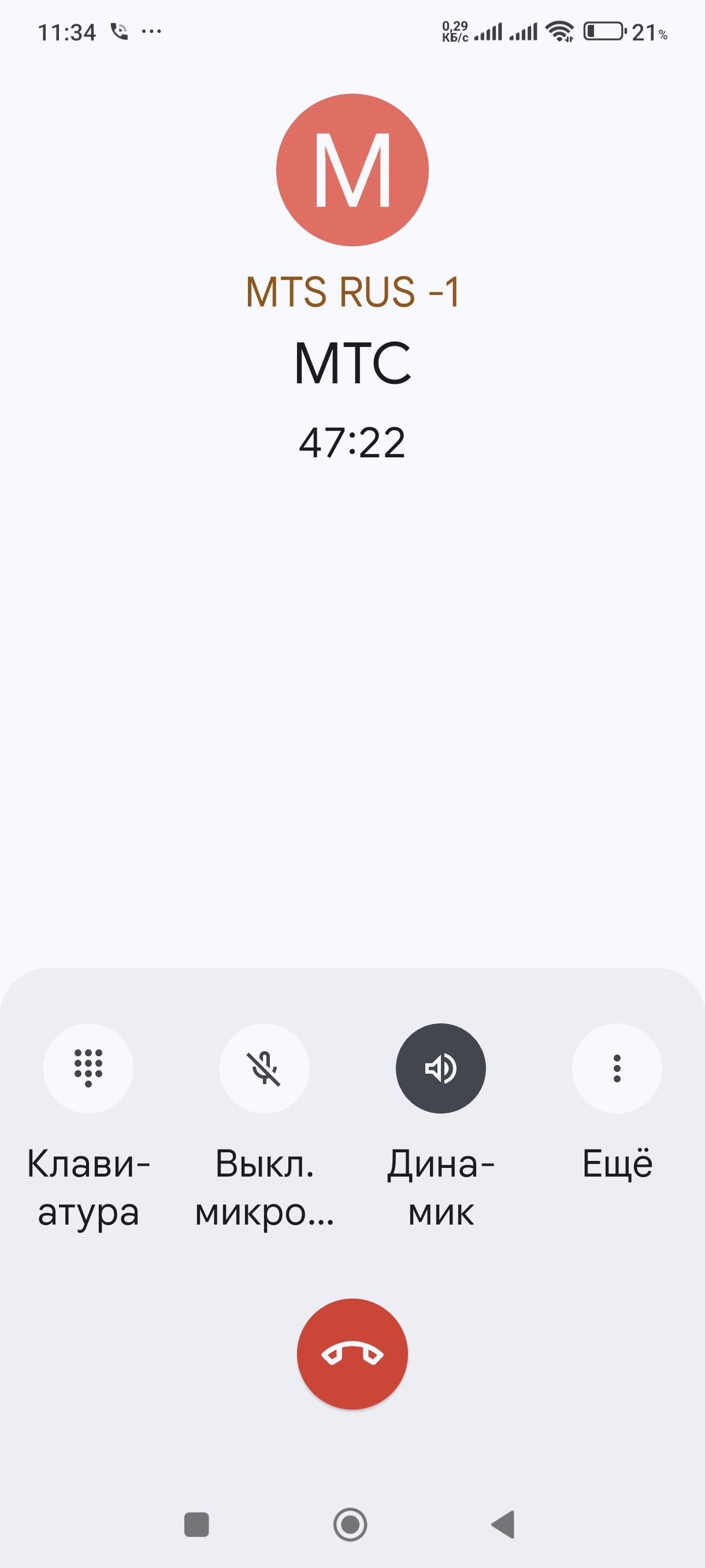The width and height of the screenshot is (705, 1568).
Task: Mute the microphone
Action: click(265, 1068)
